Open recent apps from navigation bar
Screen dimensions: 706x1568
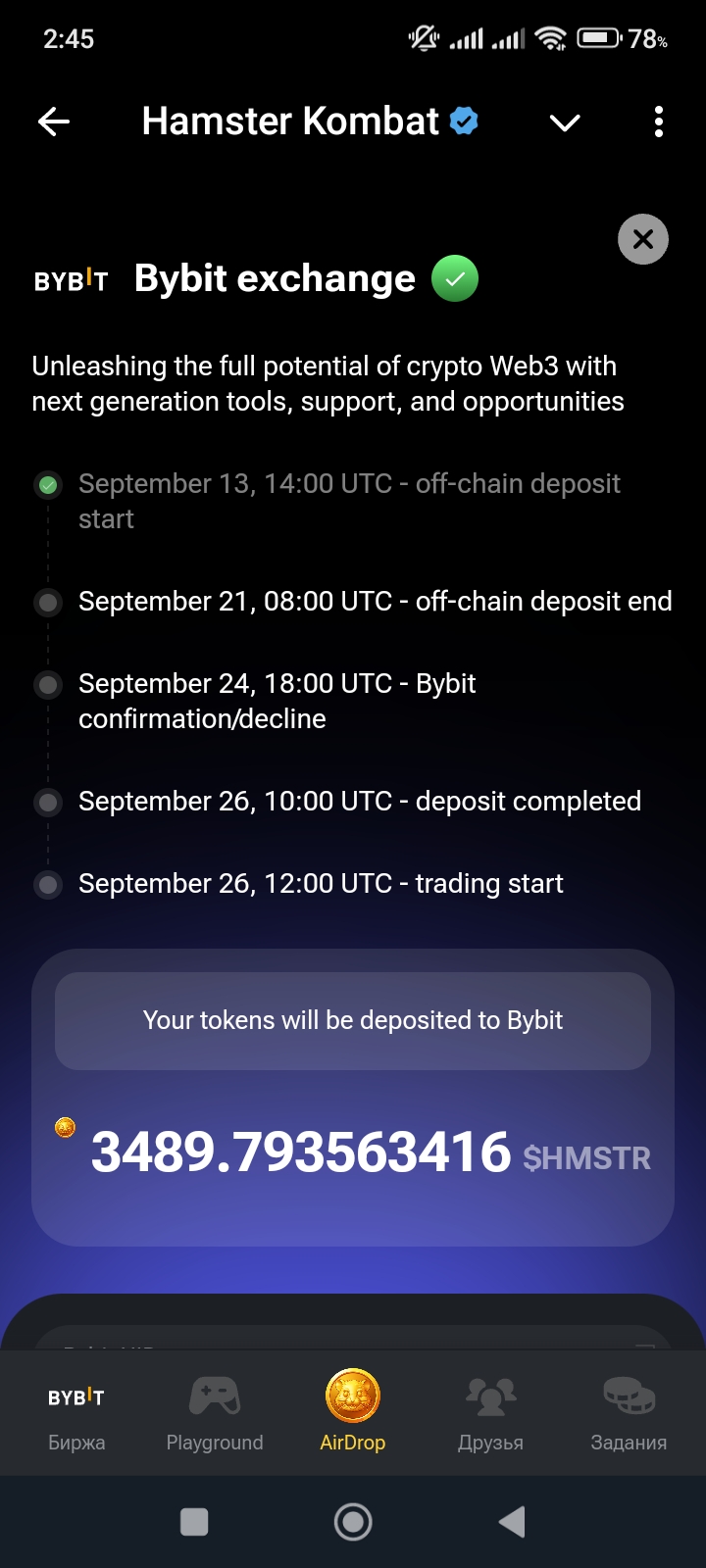tap(194, 1522)
